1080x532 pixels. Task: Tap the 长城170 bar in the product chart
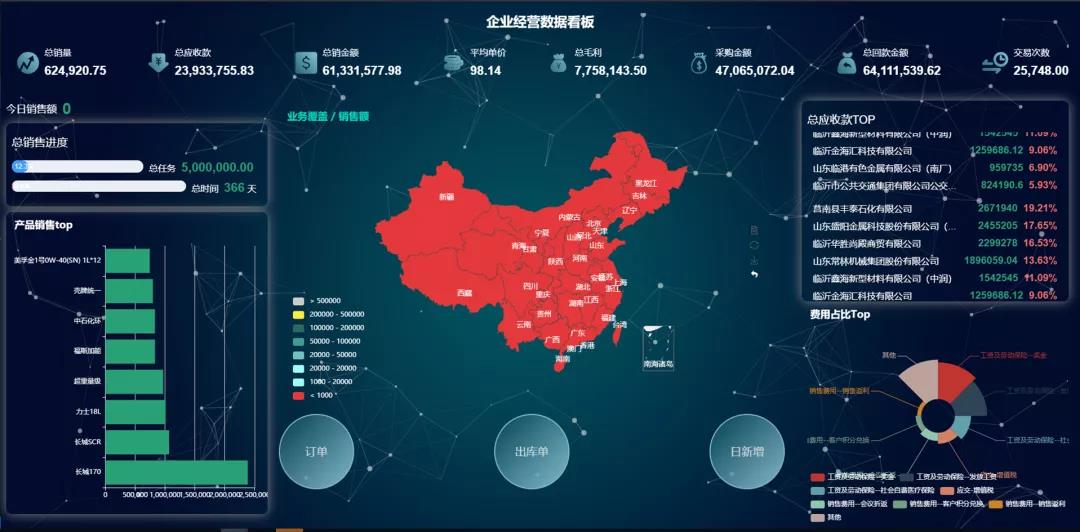[x=176, y=472]
